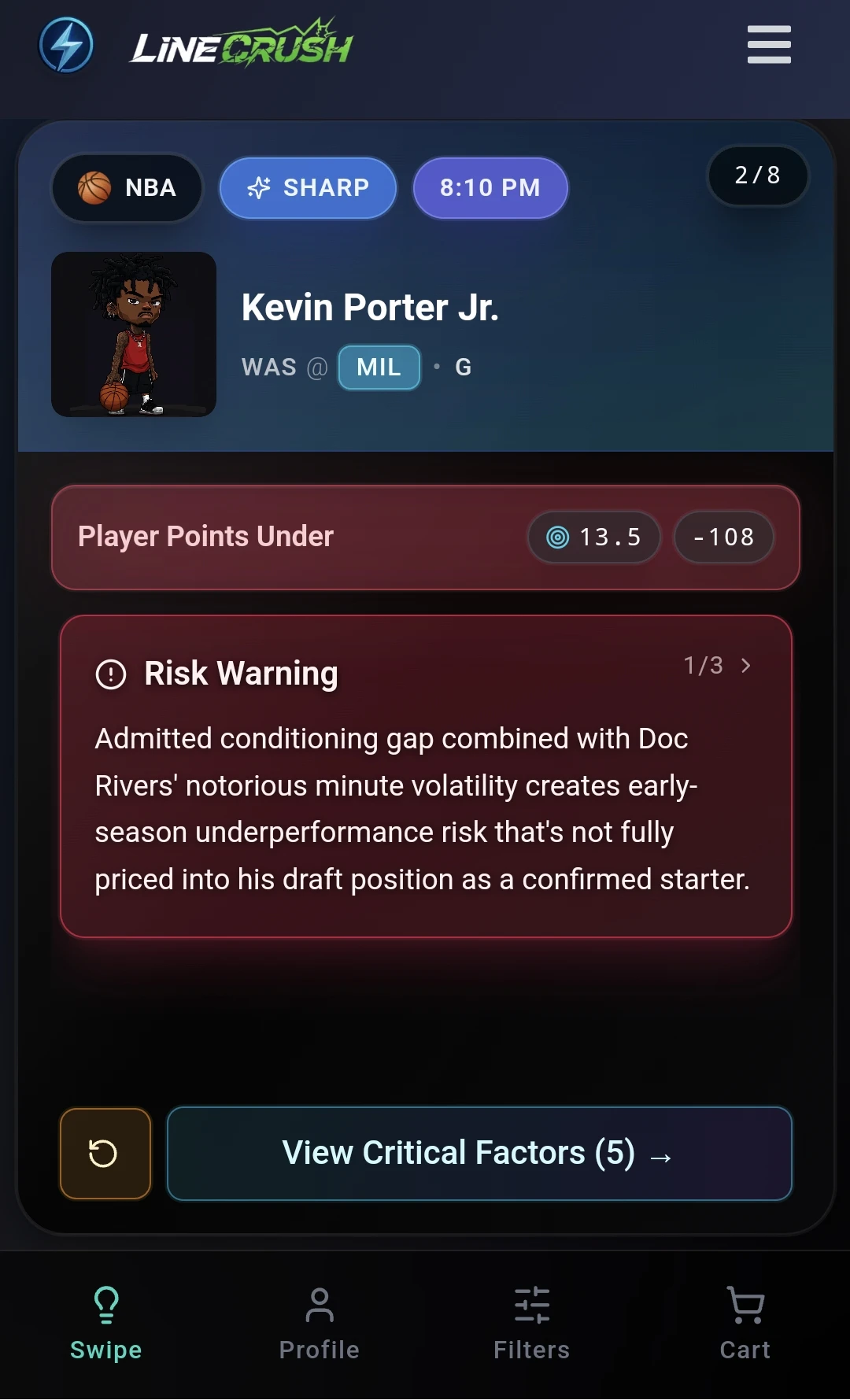Go to next Risk Warning insight
Screen dimensions: 850x1400
tap(745, 666)
